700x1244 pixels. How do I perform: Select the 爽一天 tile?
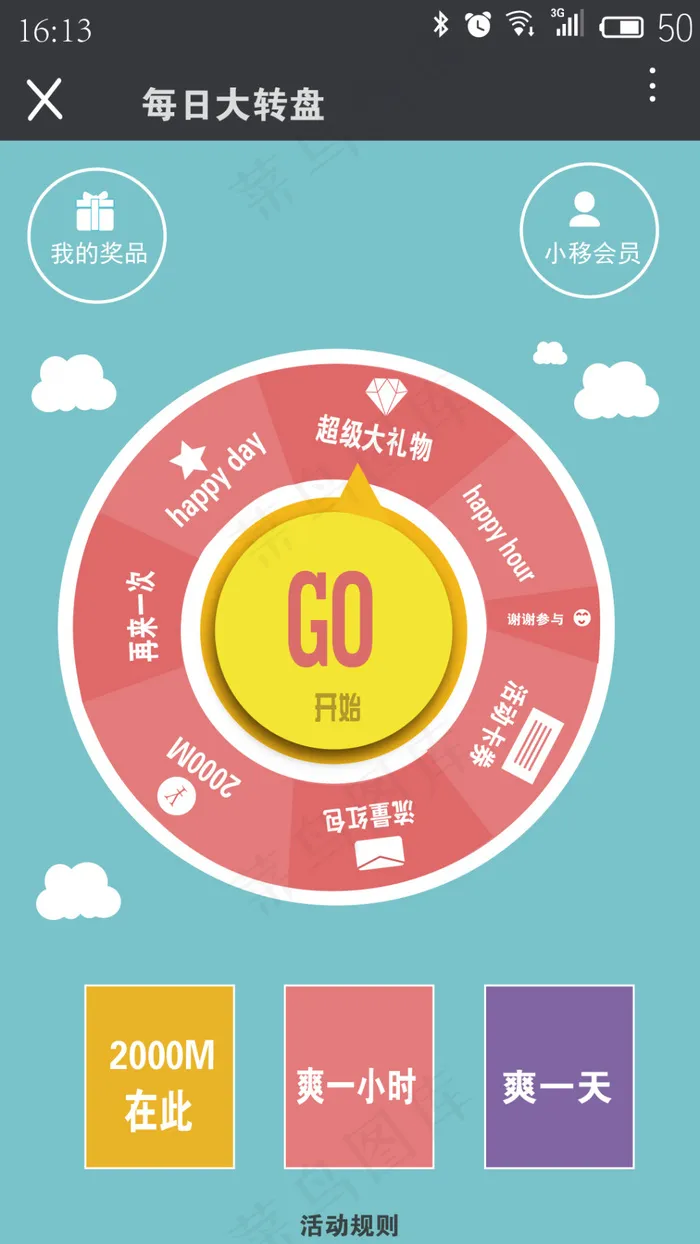coord(559,1077)
